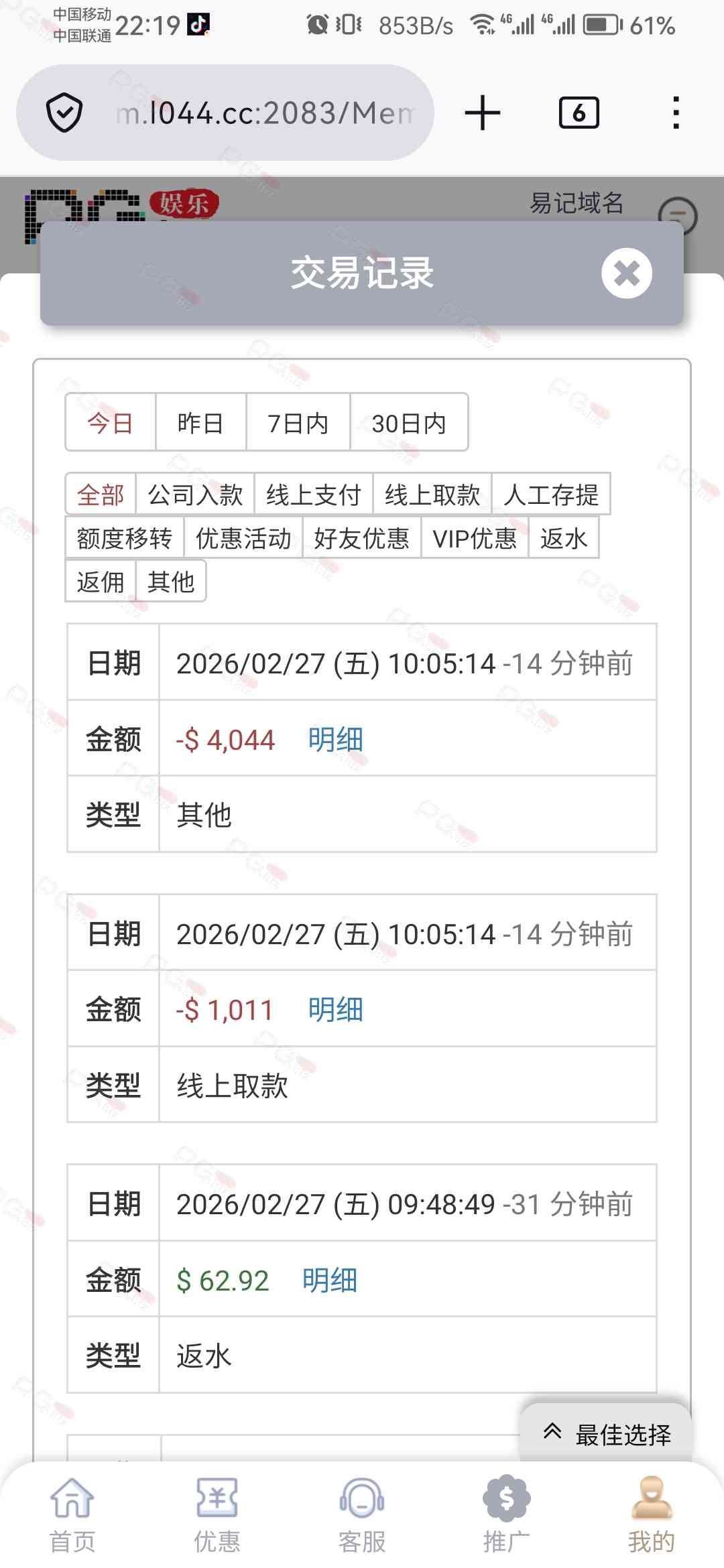Close the 交易记录 dialog

(626, 273)
